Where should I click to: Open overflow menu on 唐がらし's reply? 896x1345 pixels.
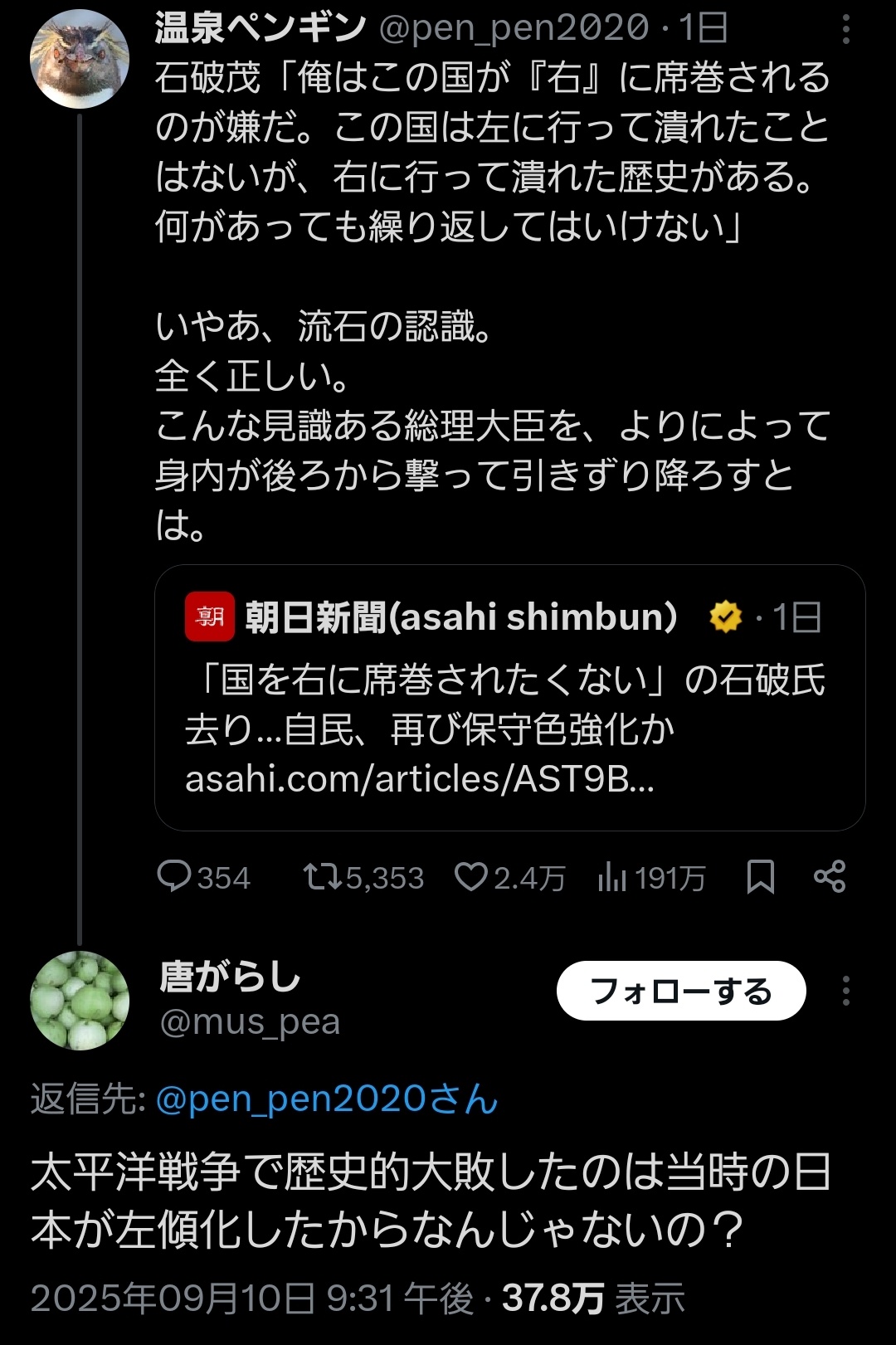pos(845,991)
